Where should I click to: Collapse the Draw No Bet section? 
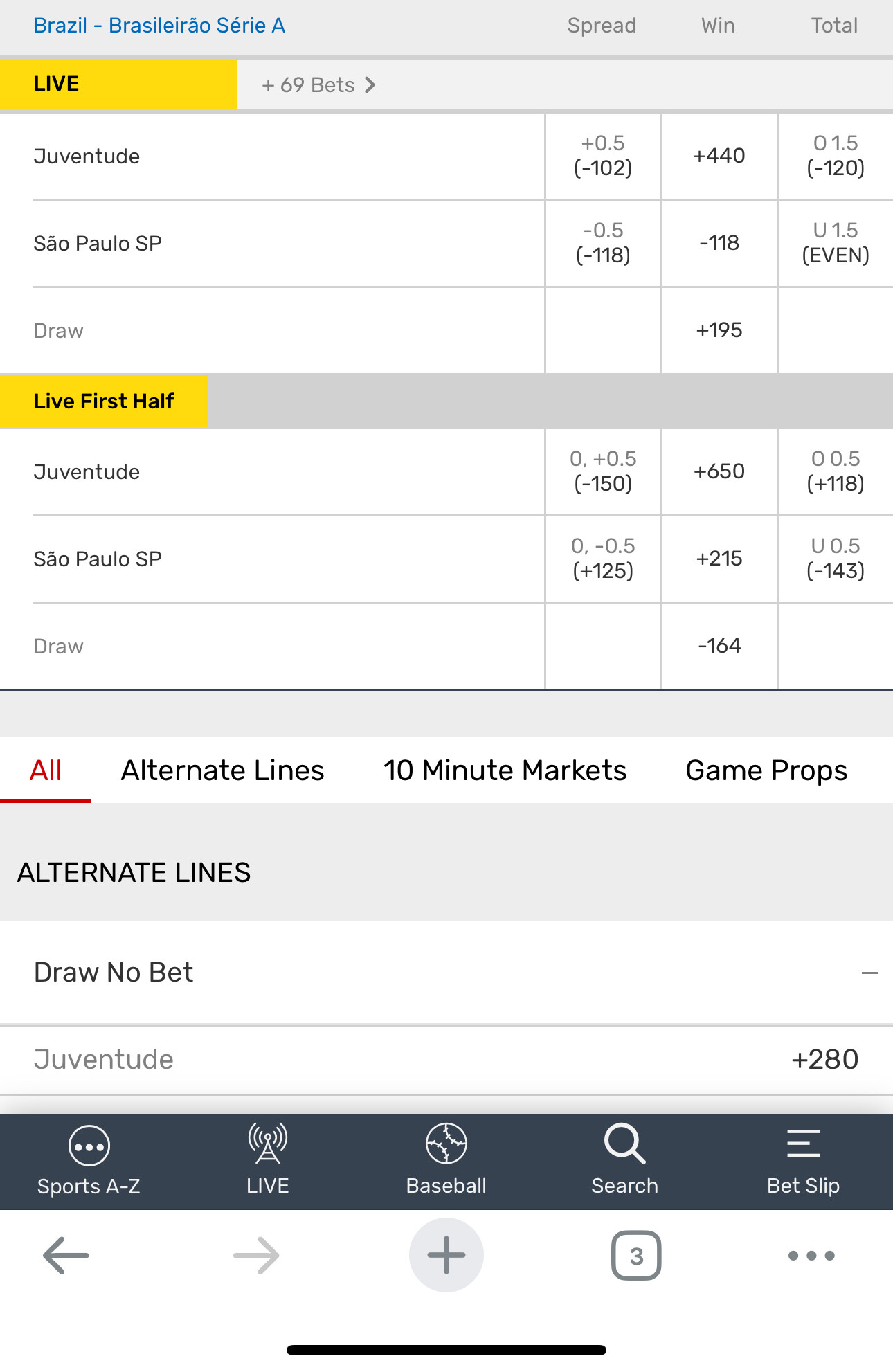pos(869,973)
